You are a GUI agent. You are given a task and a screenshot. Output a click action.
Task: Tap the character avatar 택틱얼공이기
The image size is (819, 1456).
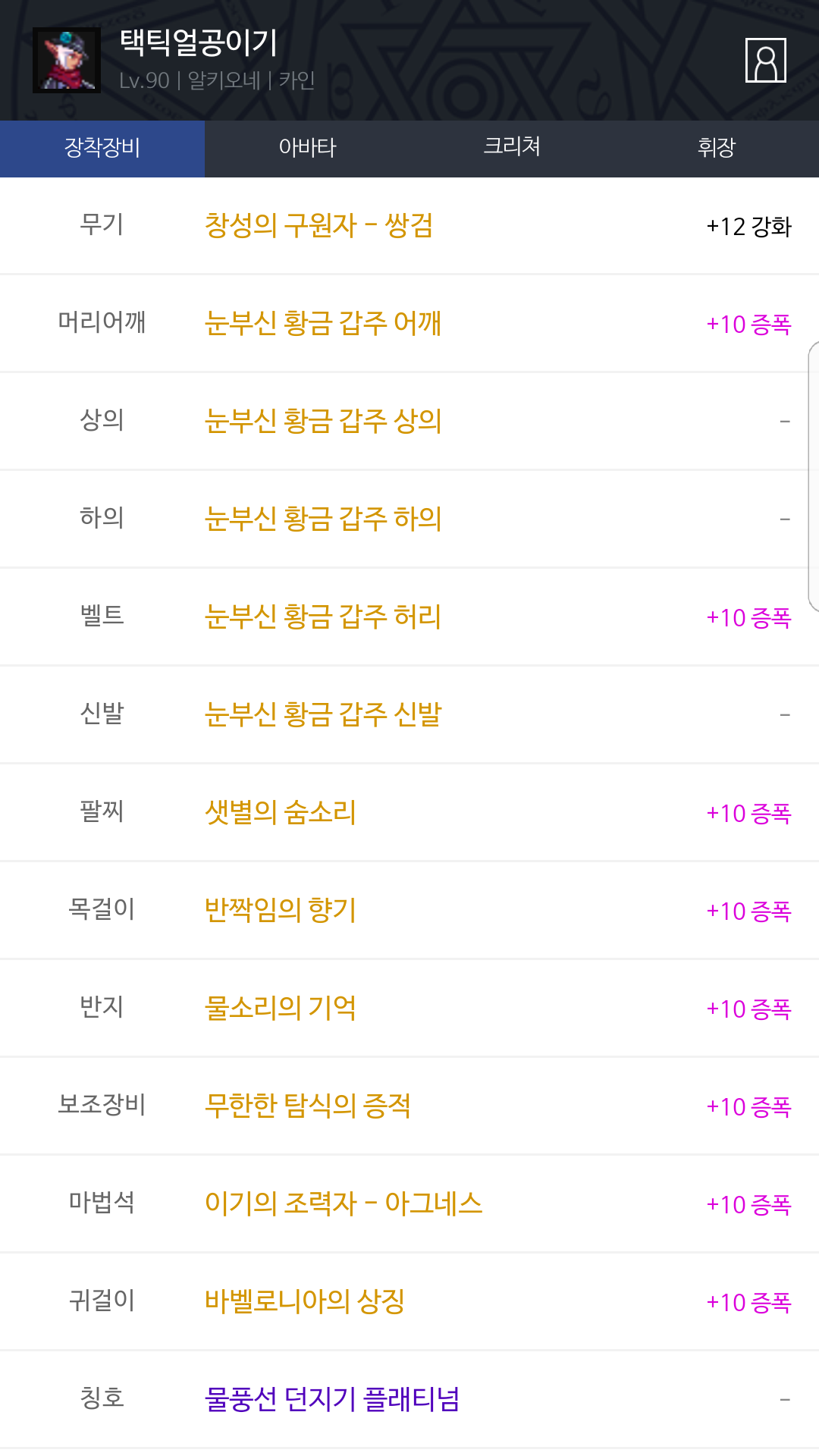point(67,60)
